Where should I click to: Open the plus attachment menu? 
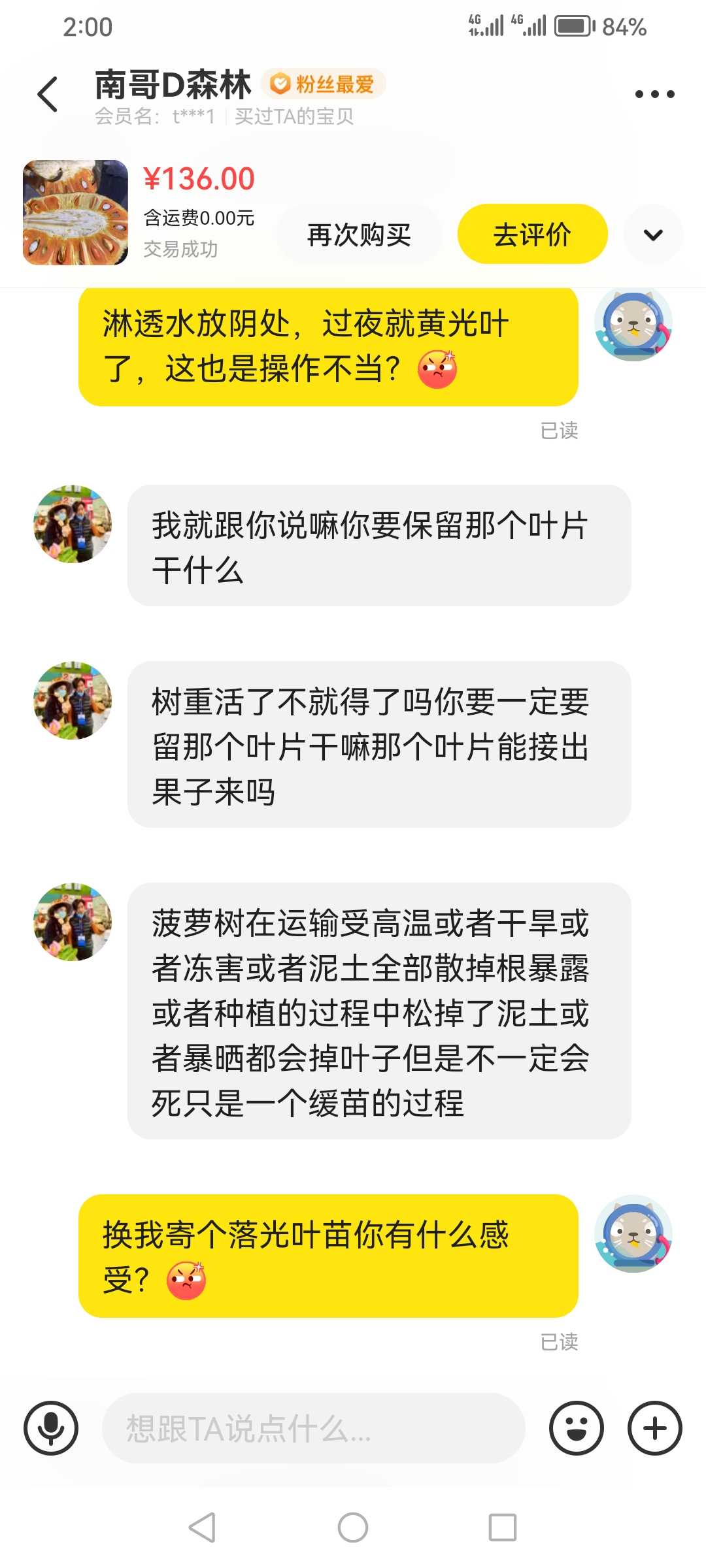click(655, 1428)
